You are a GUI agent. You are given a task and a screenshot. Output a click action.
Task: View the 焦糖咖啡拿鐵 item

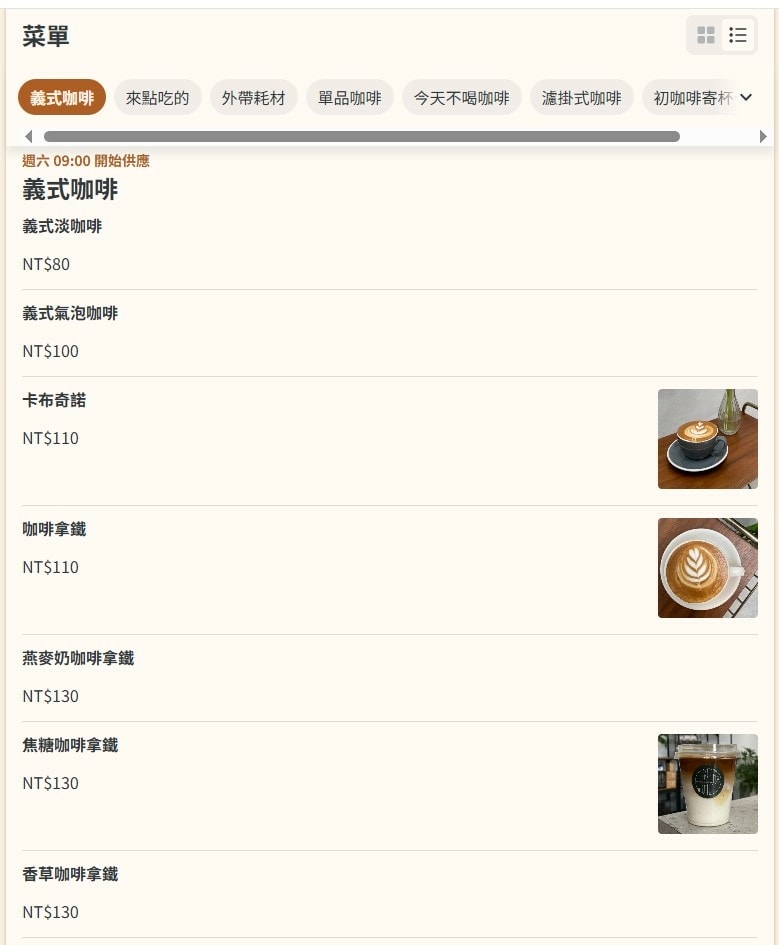70,746
